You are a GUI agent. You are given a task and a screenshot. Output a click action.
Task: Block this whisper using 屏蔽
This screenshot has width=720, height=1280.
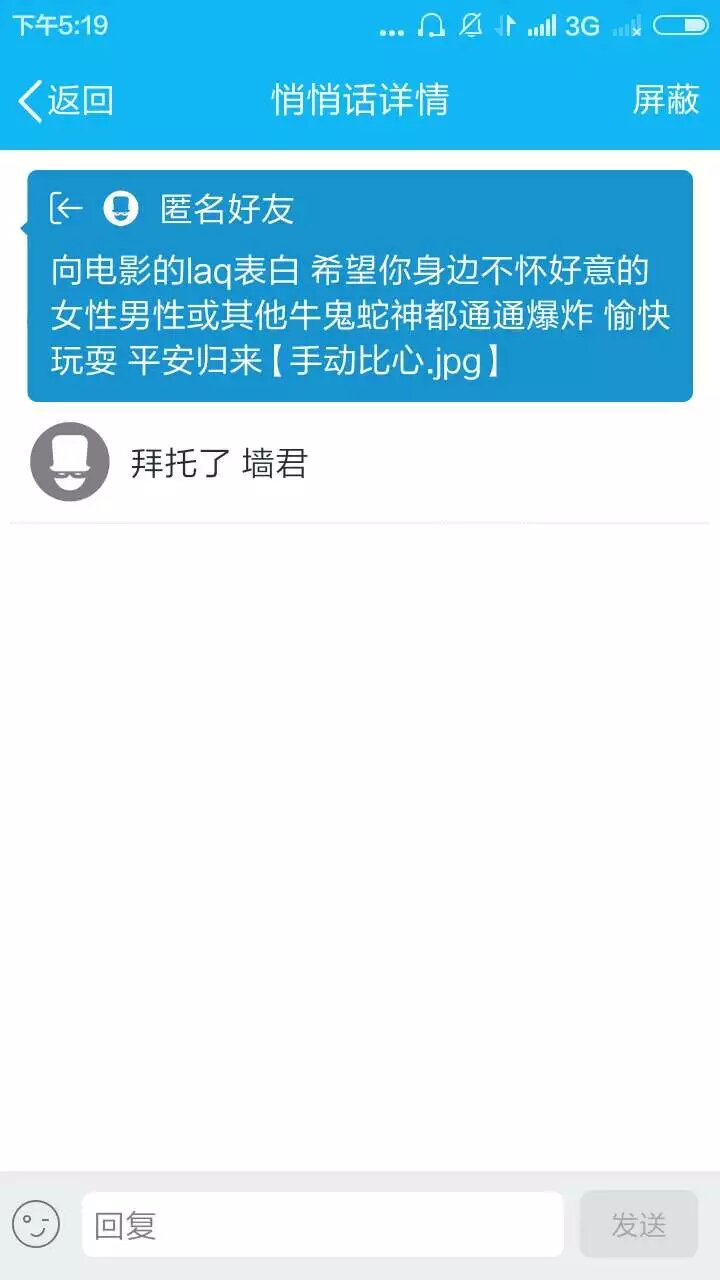(x=665, y=100)
